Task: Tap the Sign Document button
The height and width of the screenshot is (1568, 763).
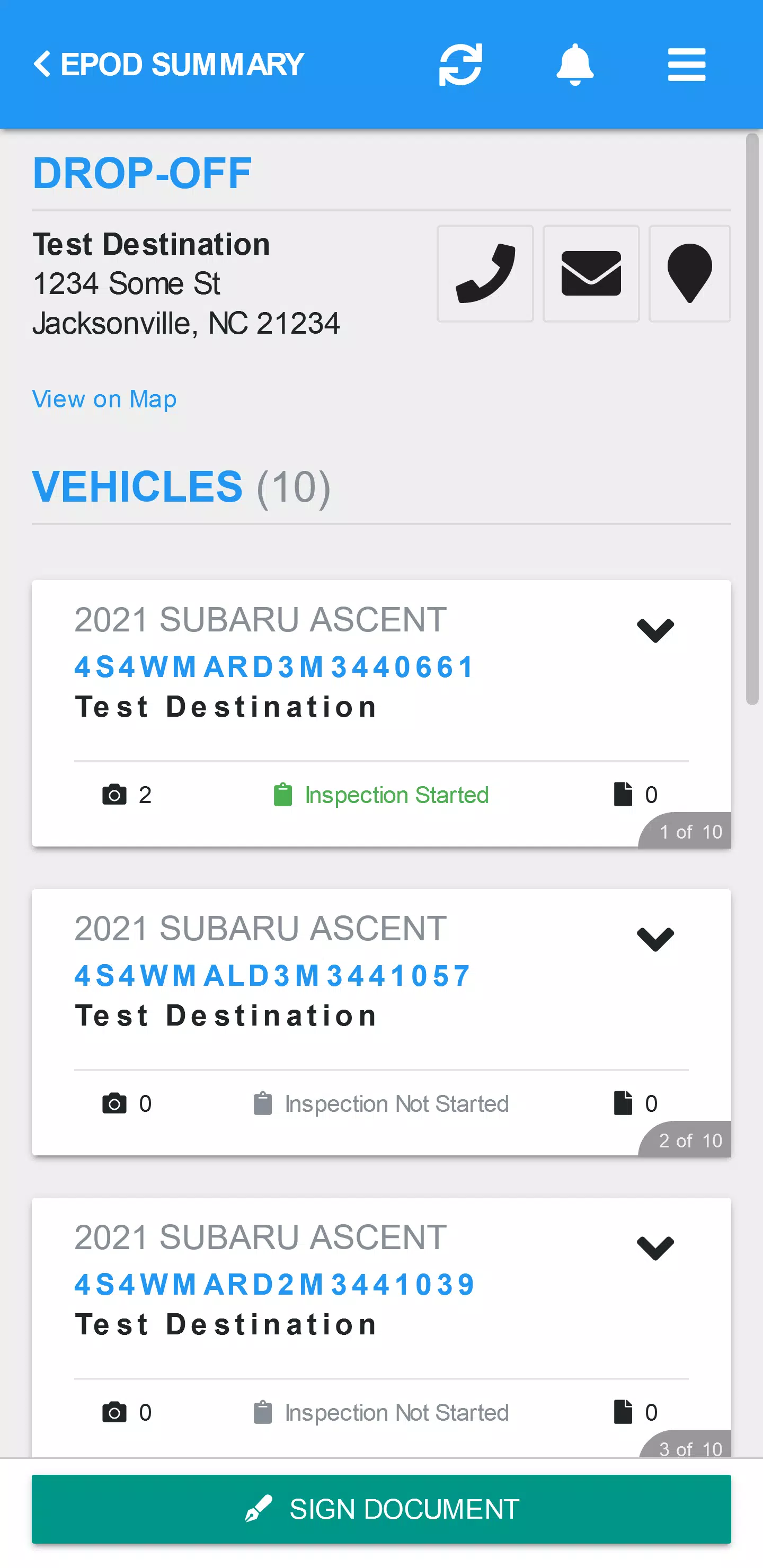Action: [381, 1509]
